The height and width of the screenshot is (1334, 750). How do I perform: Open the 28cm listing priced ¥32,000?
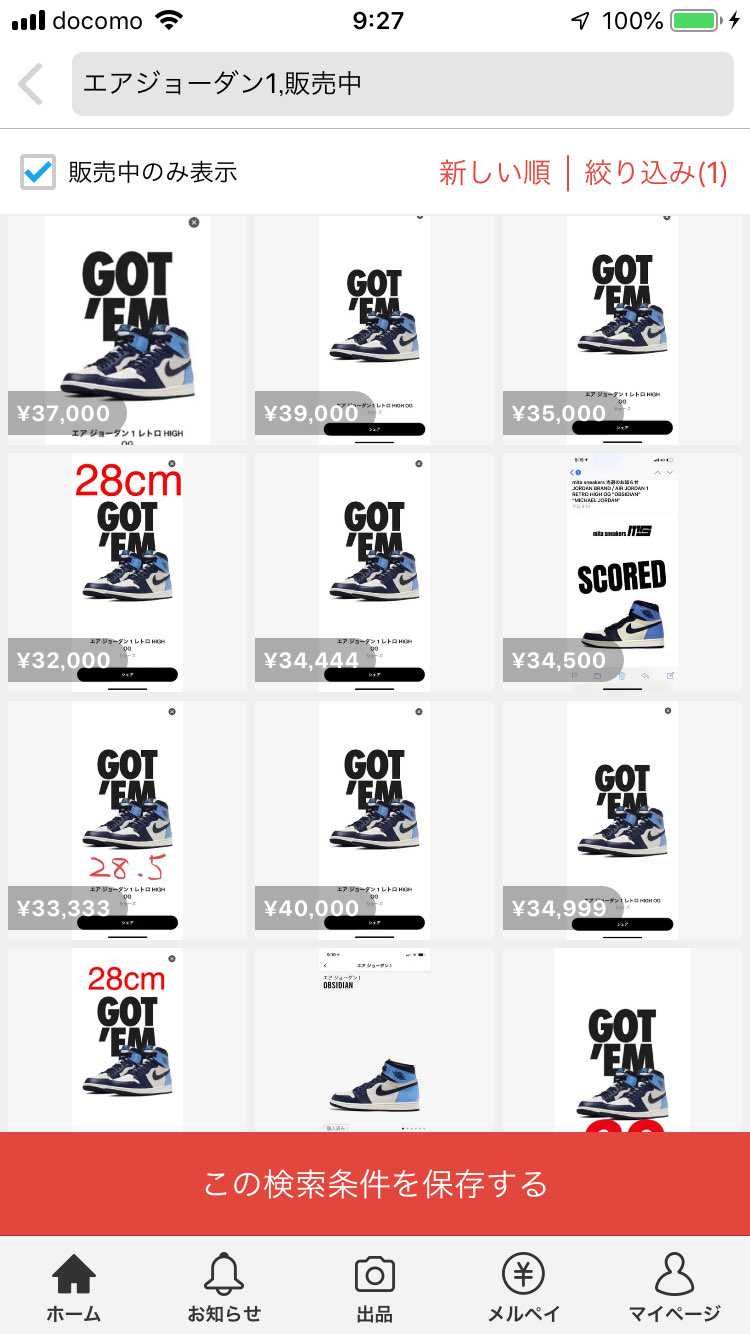pos(127,573)
